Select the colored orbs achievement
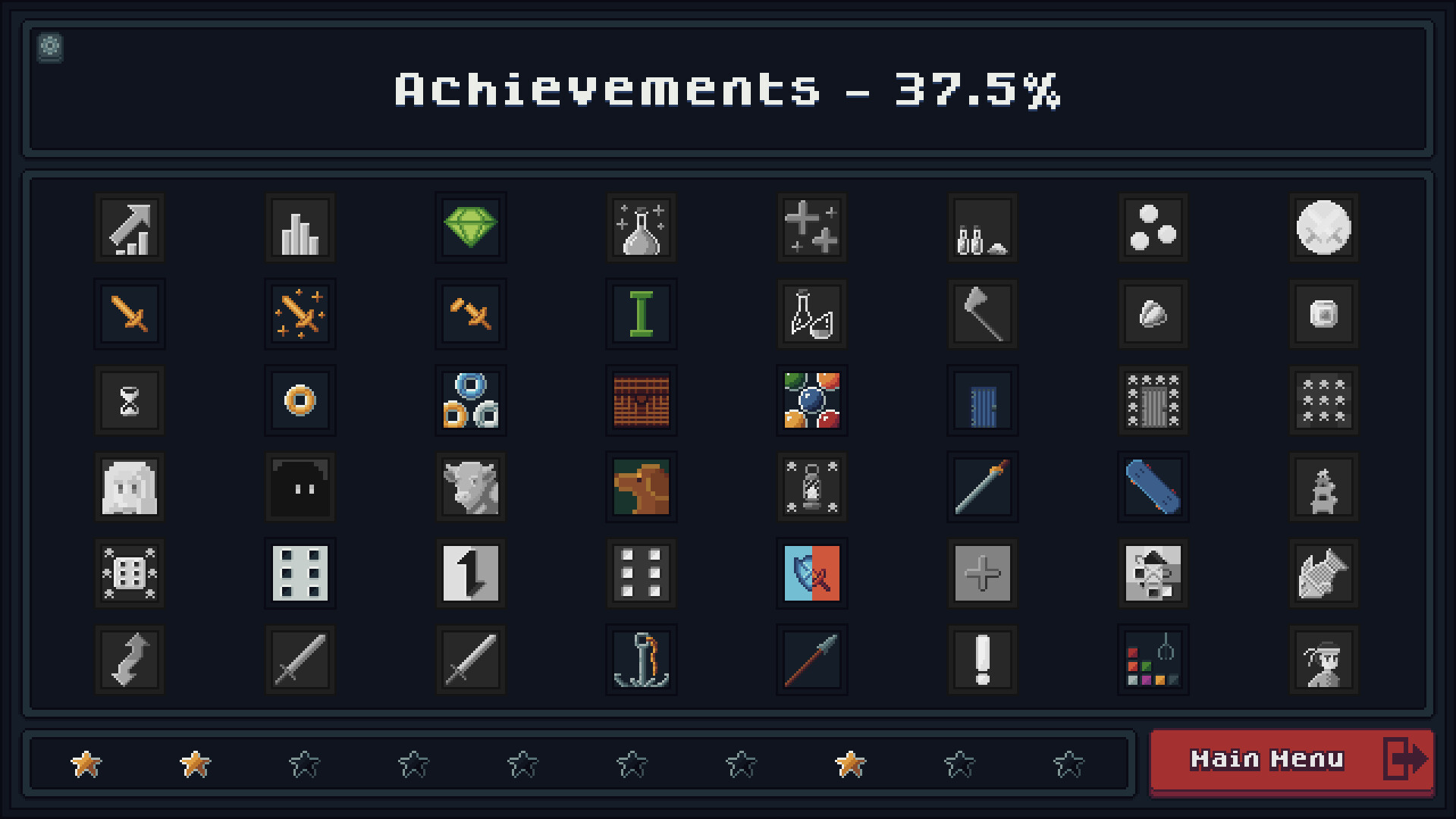The width and height of the screenshot is (1456, 819). [811, 400]
